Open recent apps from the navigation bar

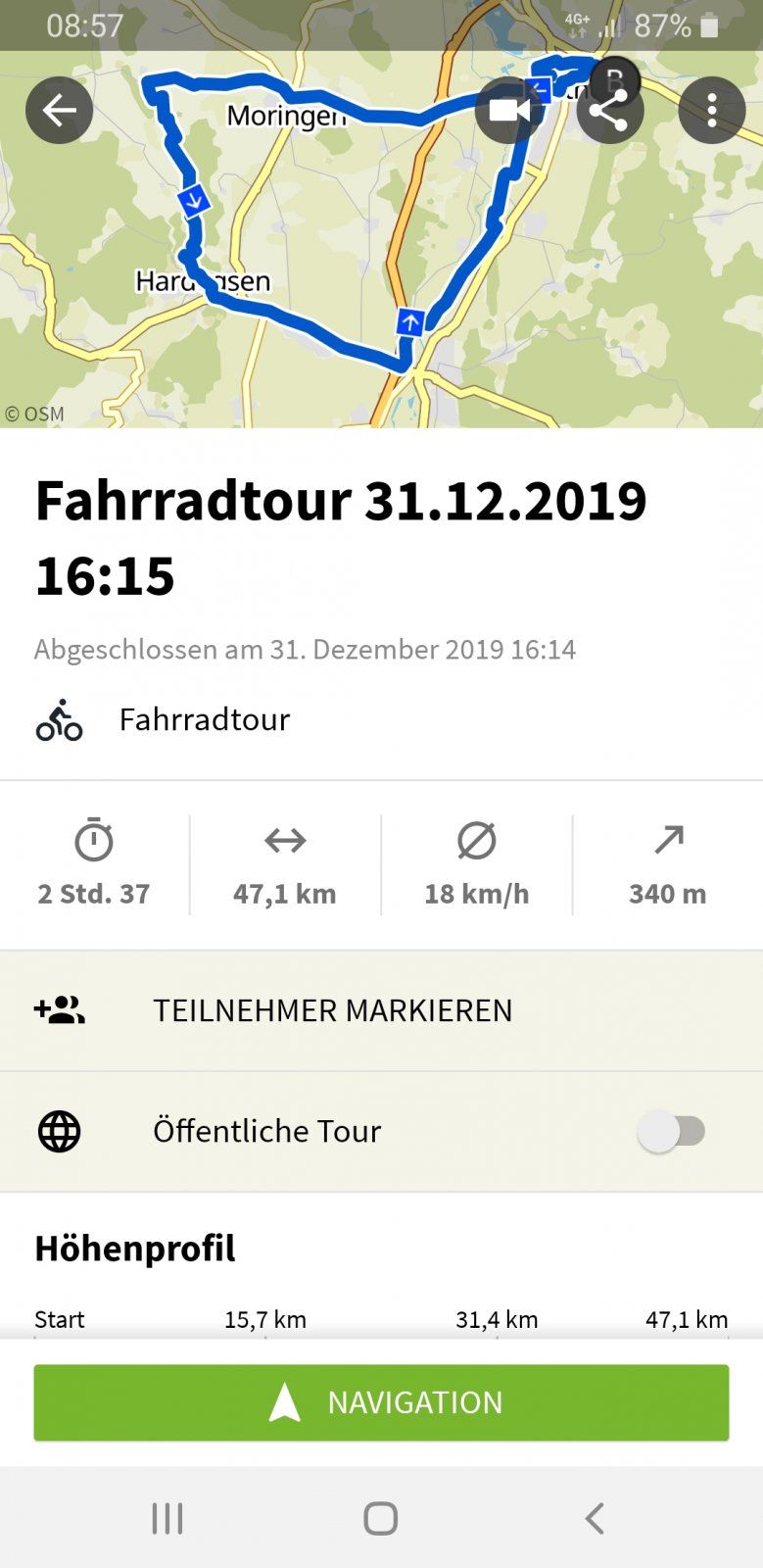167,1518
